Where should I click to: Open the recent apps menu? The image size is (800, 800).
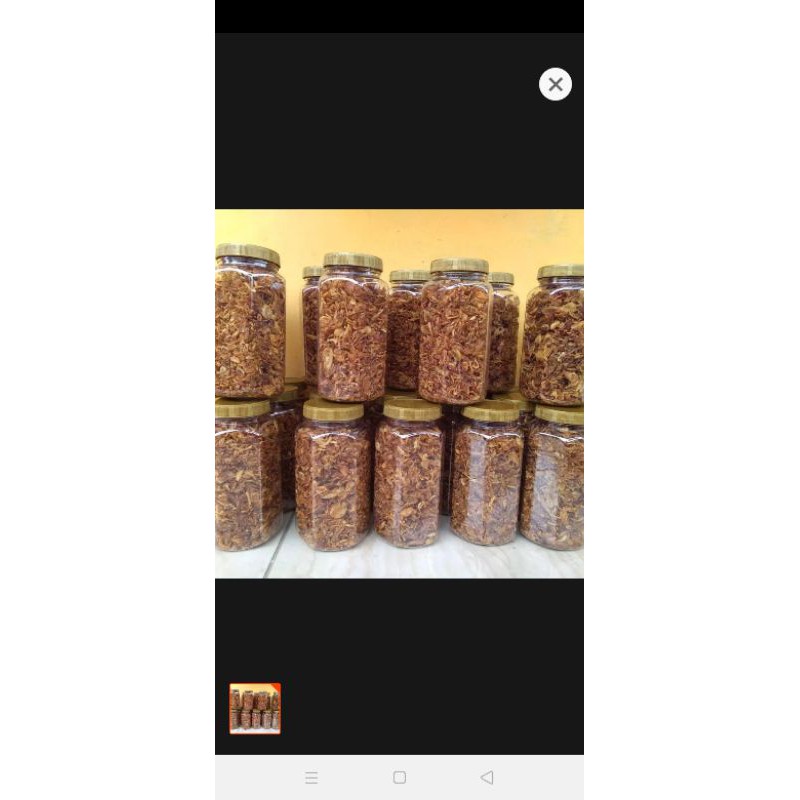(x=311, y=777)
